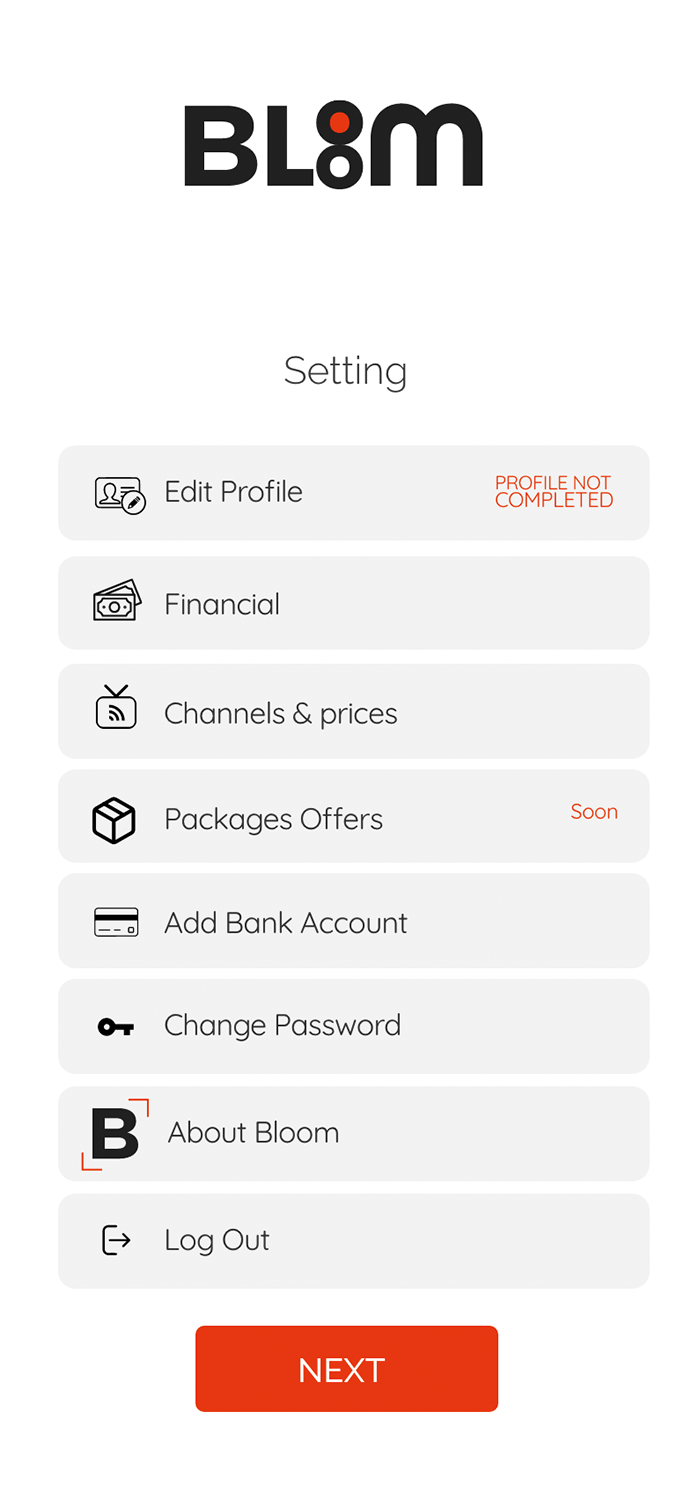The image size is (679, 1500).
Task: Tap the red NEXT button
Action: click(346, 1369)
